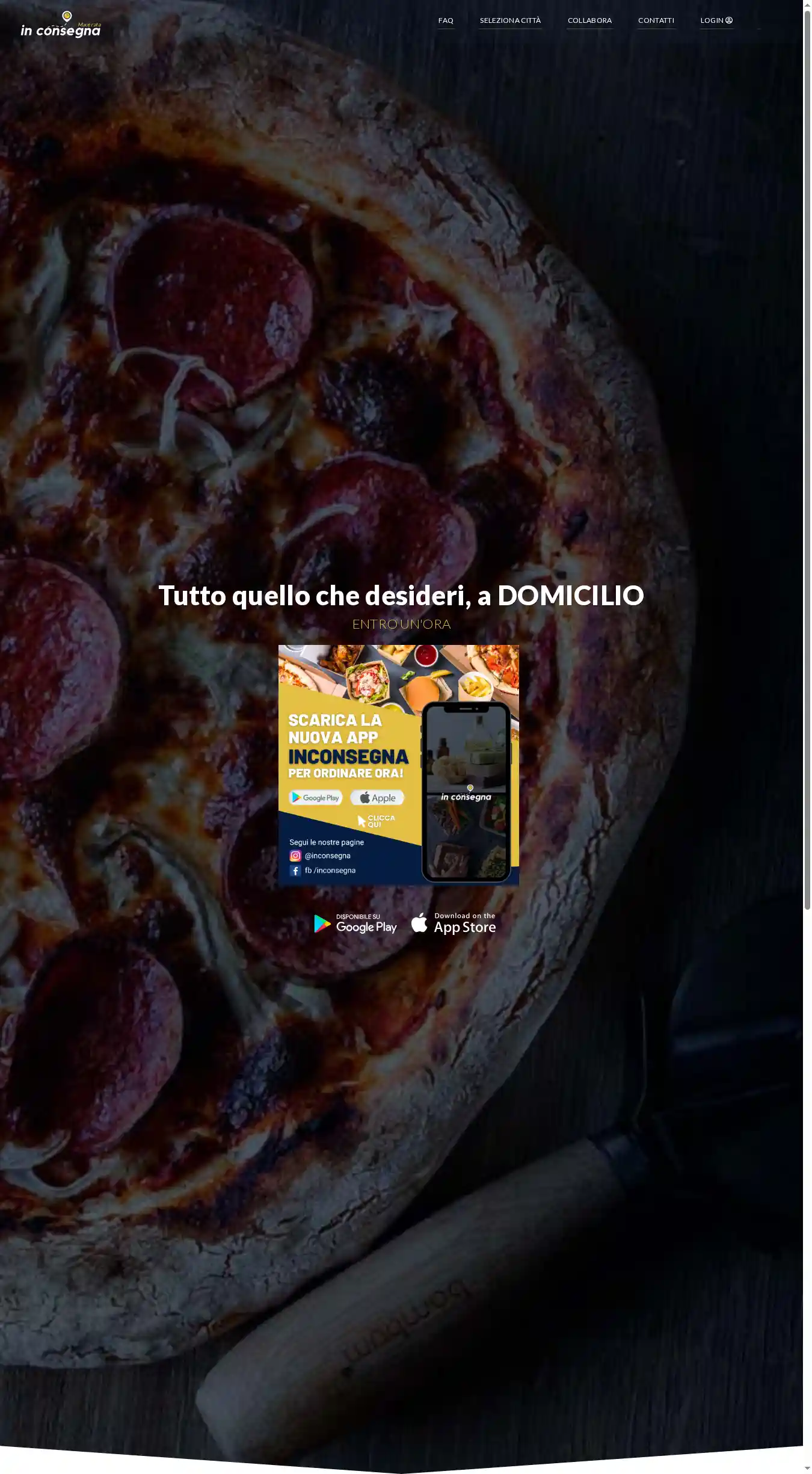812x1474 pixels.
Task: Go to the Collabora page
Action: tap(589, 20)
